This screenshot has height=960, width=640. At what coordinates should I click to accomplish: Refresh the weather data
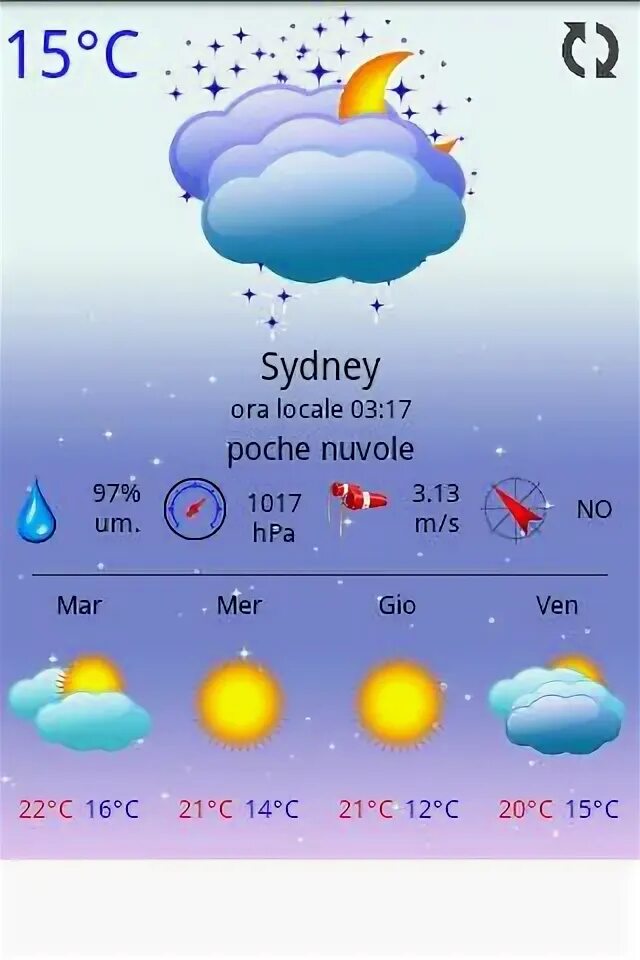(x=589, y=51)
